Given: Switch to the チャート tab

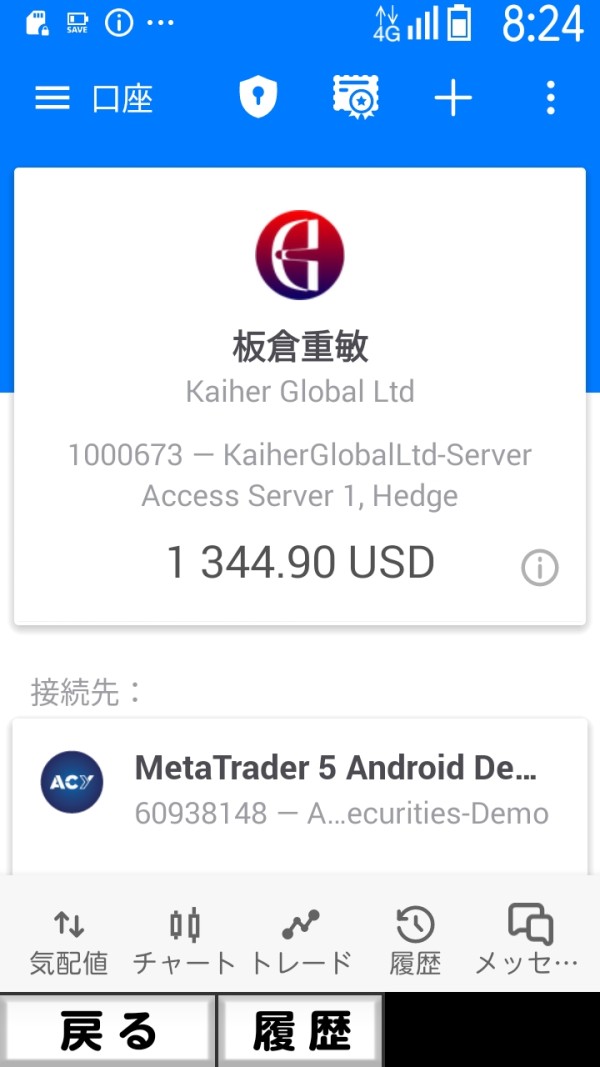Looking at the screenshot, I should [184, 942].
